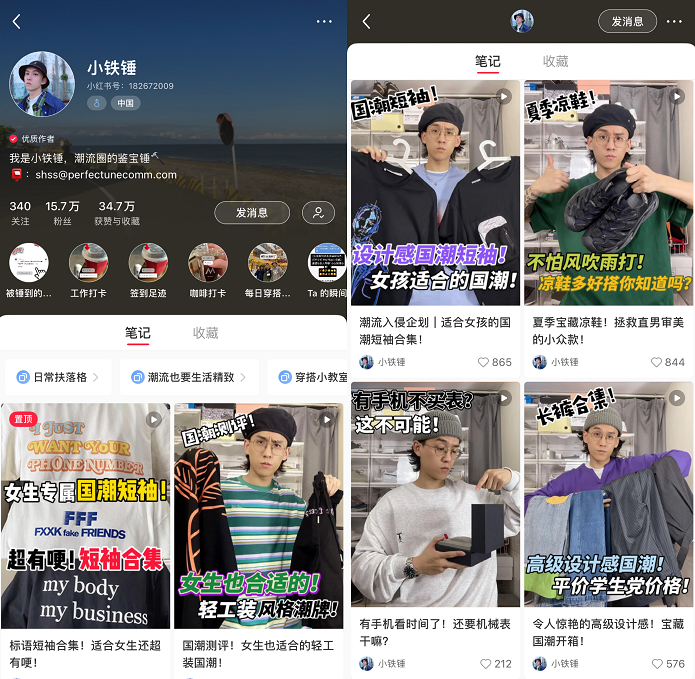View the 15.7万 粉丝 followers list
The width and height of the screenshot is (695, 679).
point(63,212)
